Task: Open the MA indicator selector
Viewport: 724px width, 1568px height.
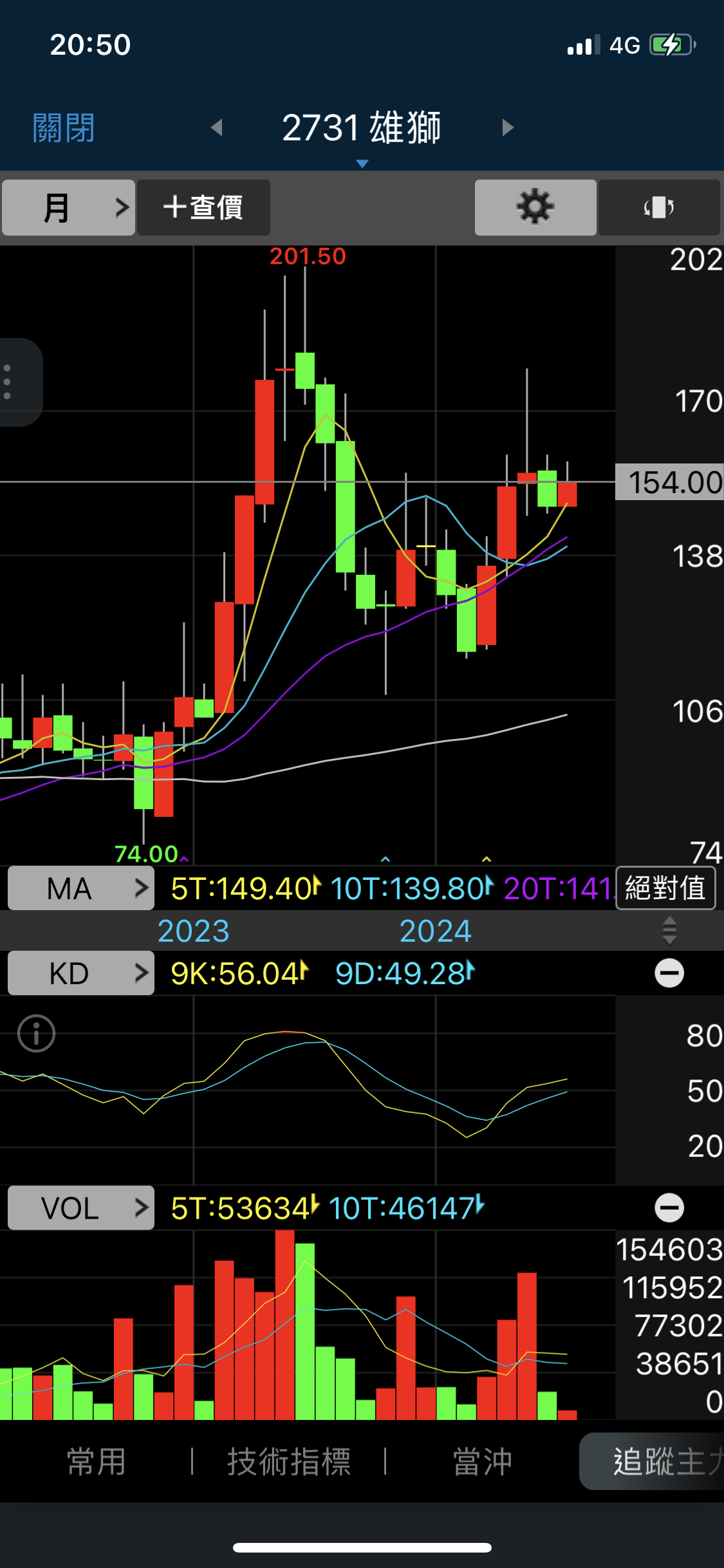Action: (81, 888)
